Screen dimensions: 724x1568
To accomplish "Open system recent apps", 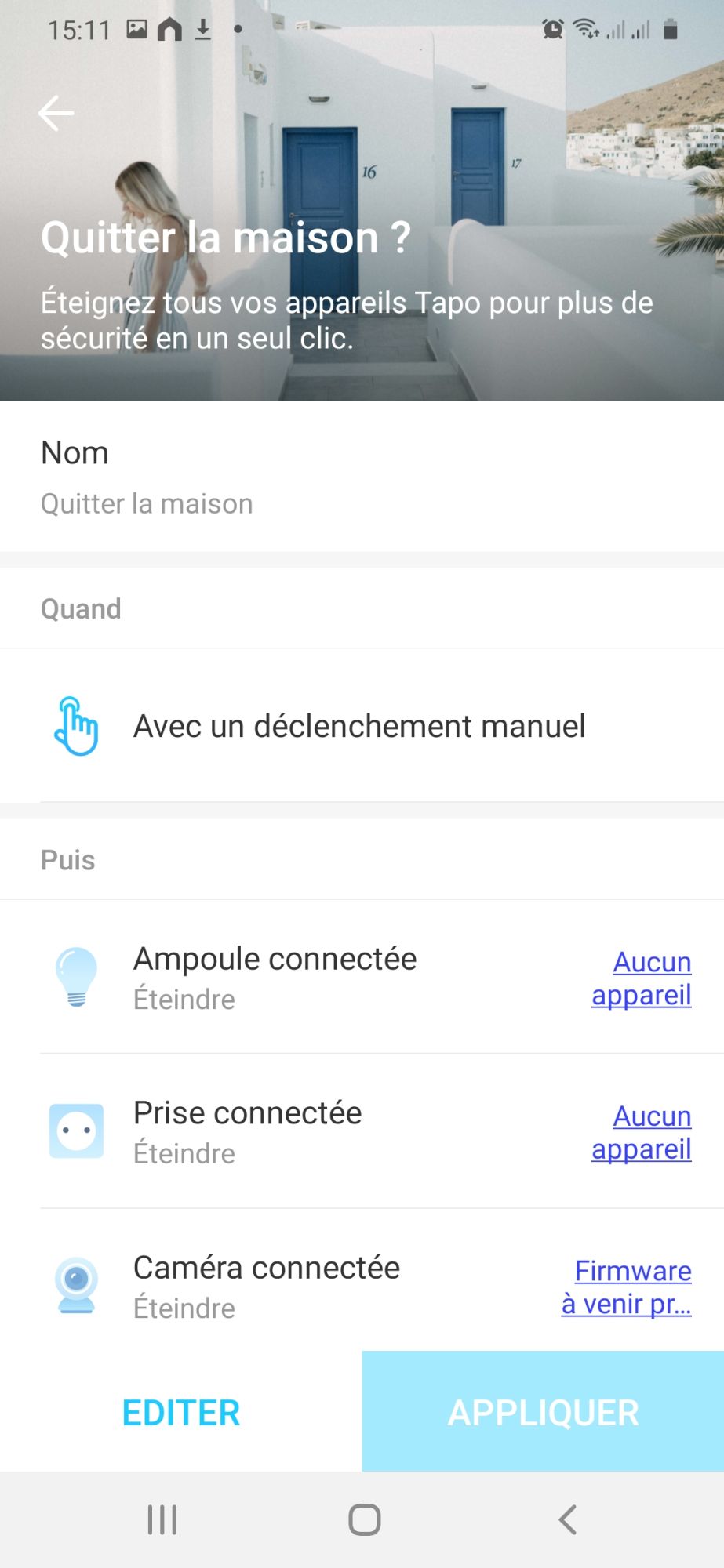I will [162, 1519].
